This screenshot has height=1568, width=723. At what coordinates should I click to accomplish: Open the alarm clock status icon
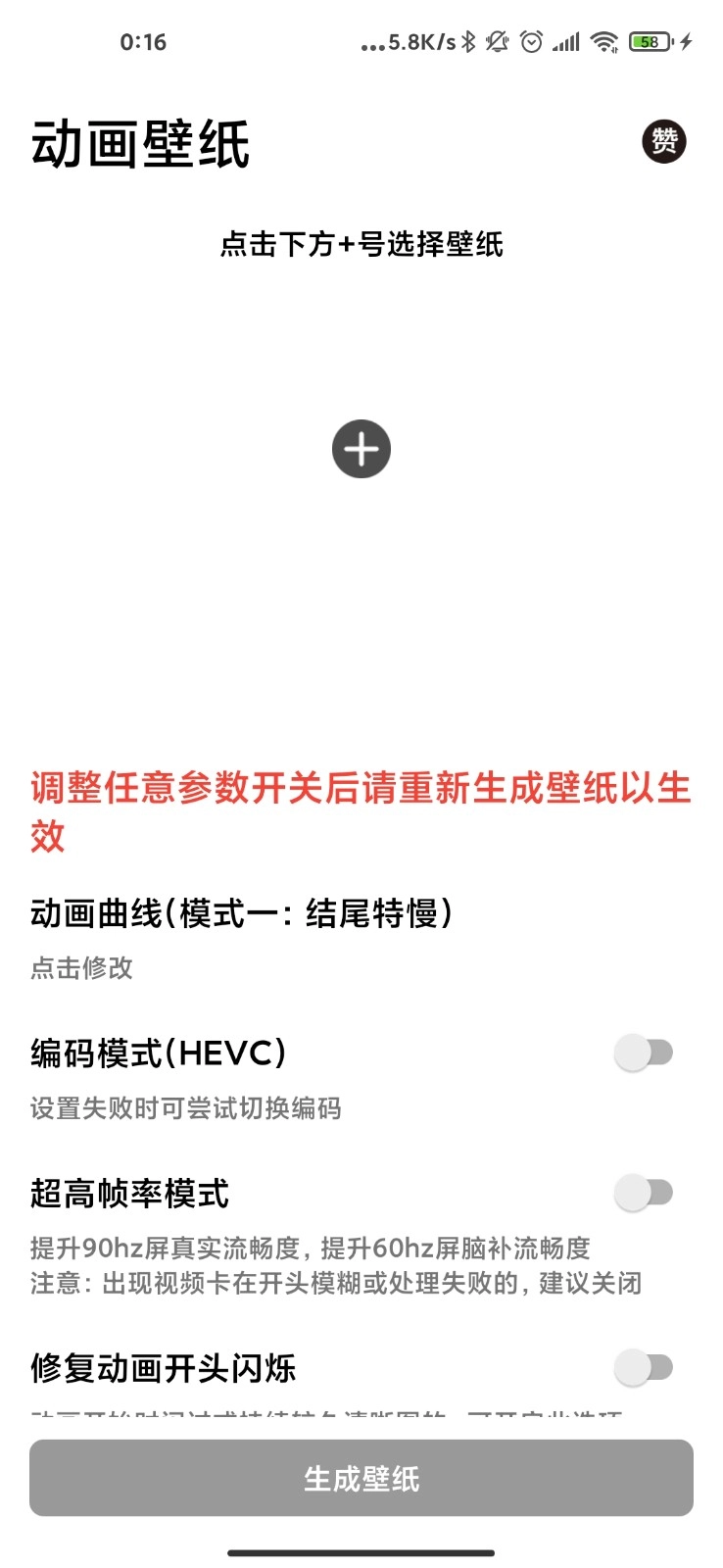[x=530, y=42]
